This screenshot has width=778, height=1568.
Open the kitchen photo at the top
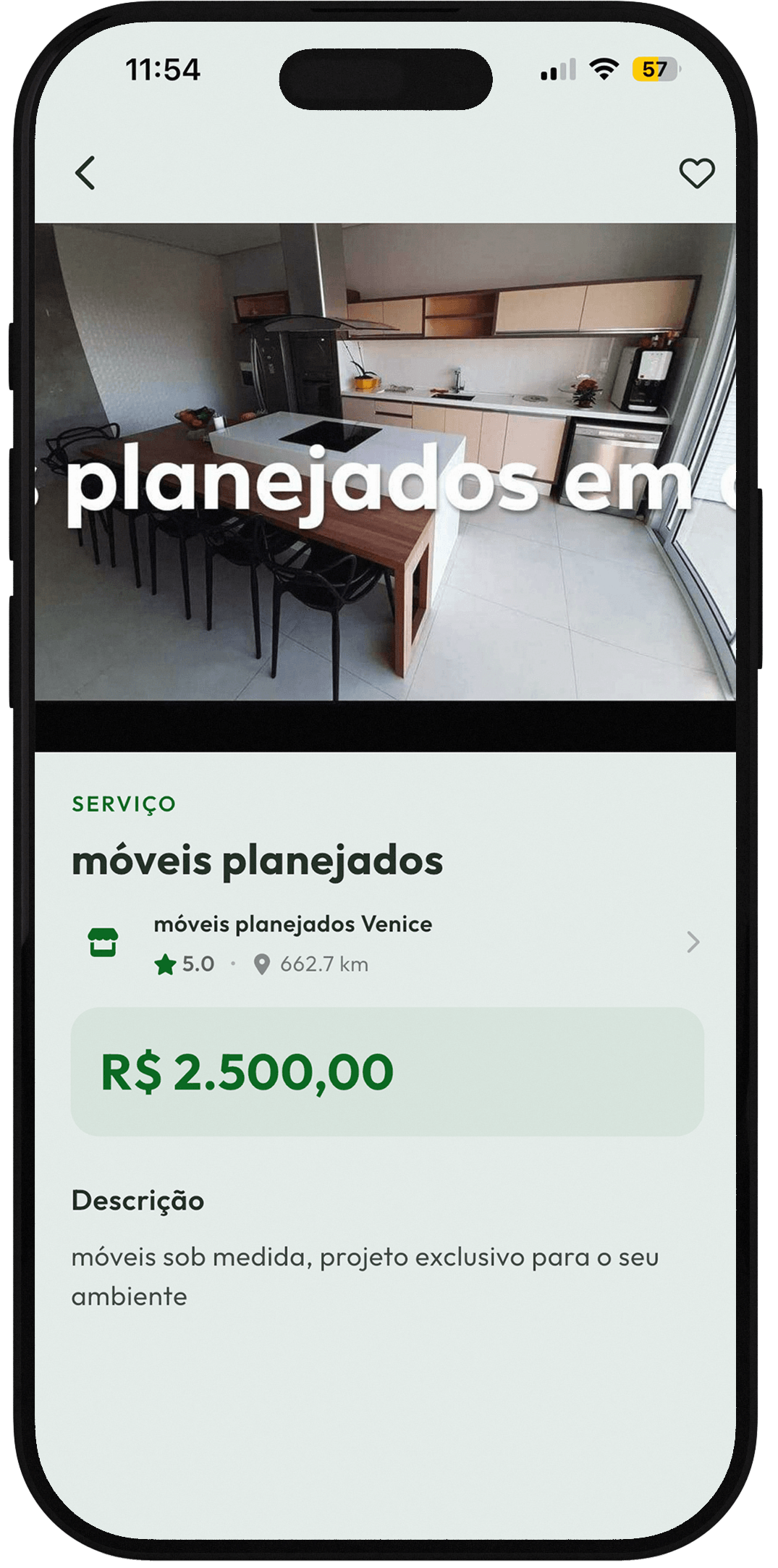[389, 460]
